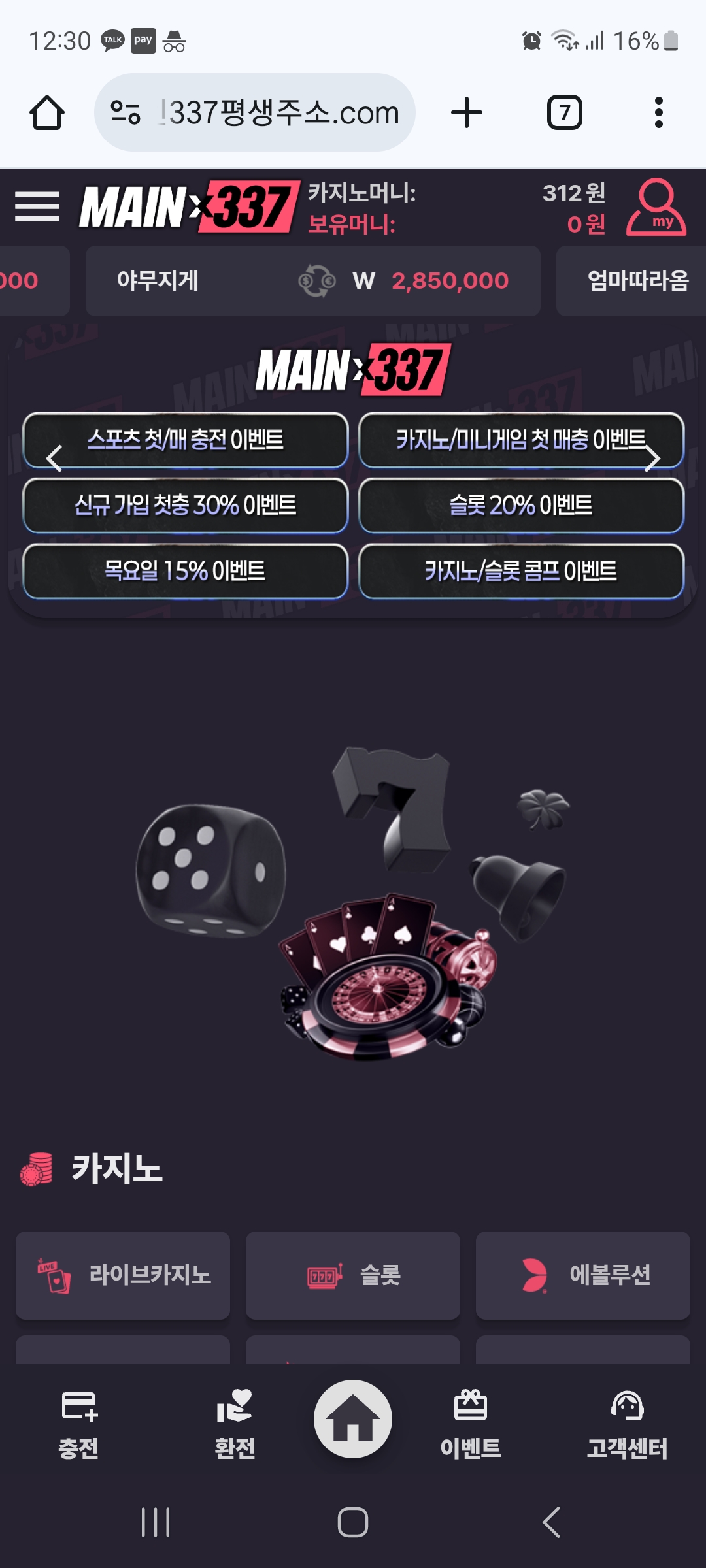Viewport: 706px width, 1568px height.
Task: Open 카지노/슬롯 콤프 이벤트 banner
Action: (521, 571)
